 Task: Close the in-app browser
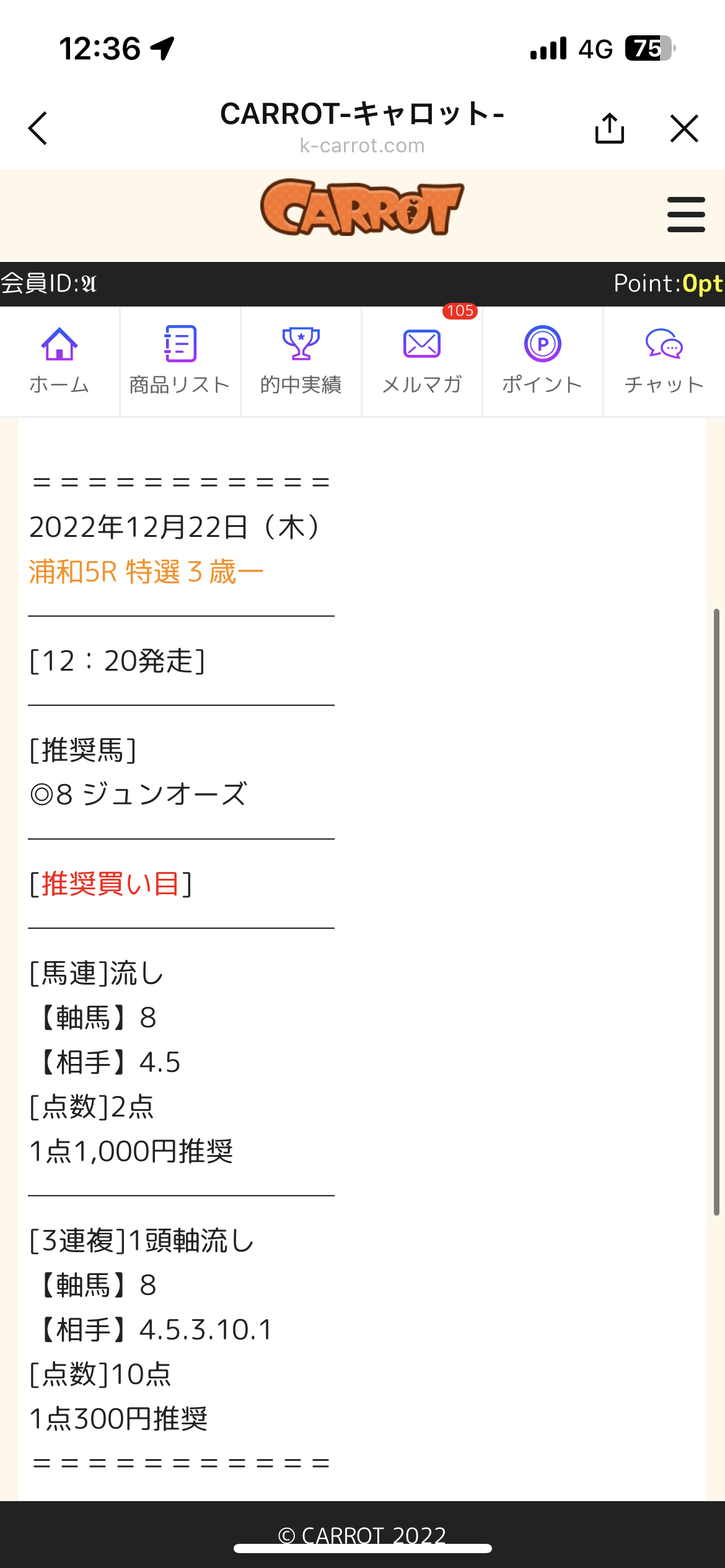tap(684, 128)
